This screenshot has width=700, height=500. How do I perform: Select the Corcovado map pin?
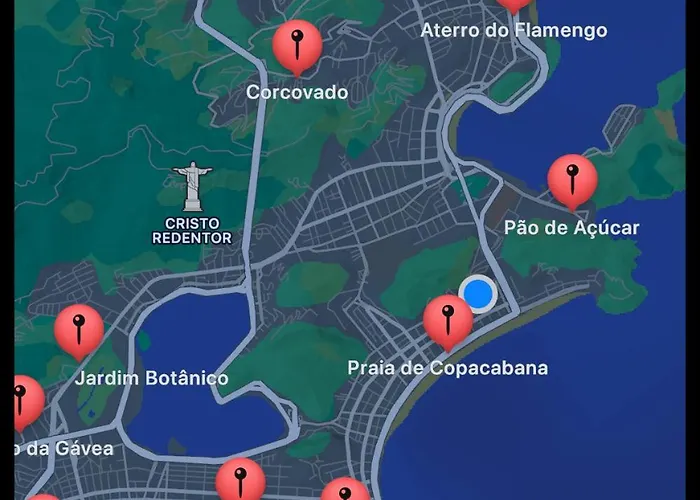(x=297, y=45)
